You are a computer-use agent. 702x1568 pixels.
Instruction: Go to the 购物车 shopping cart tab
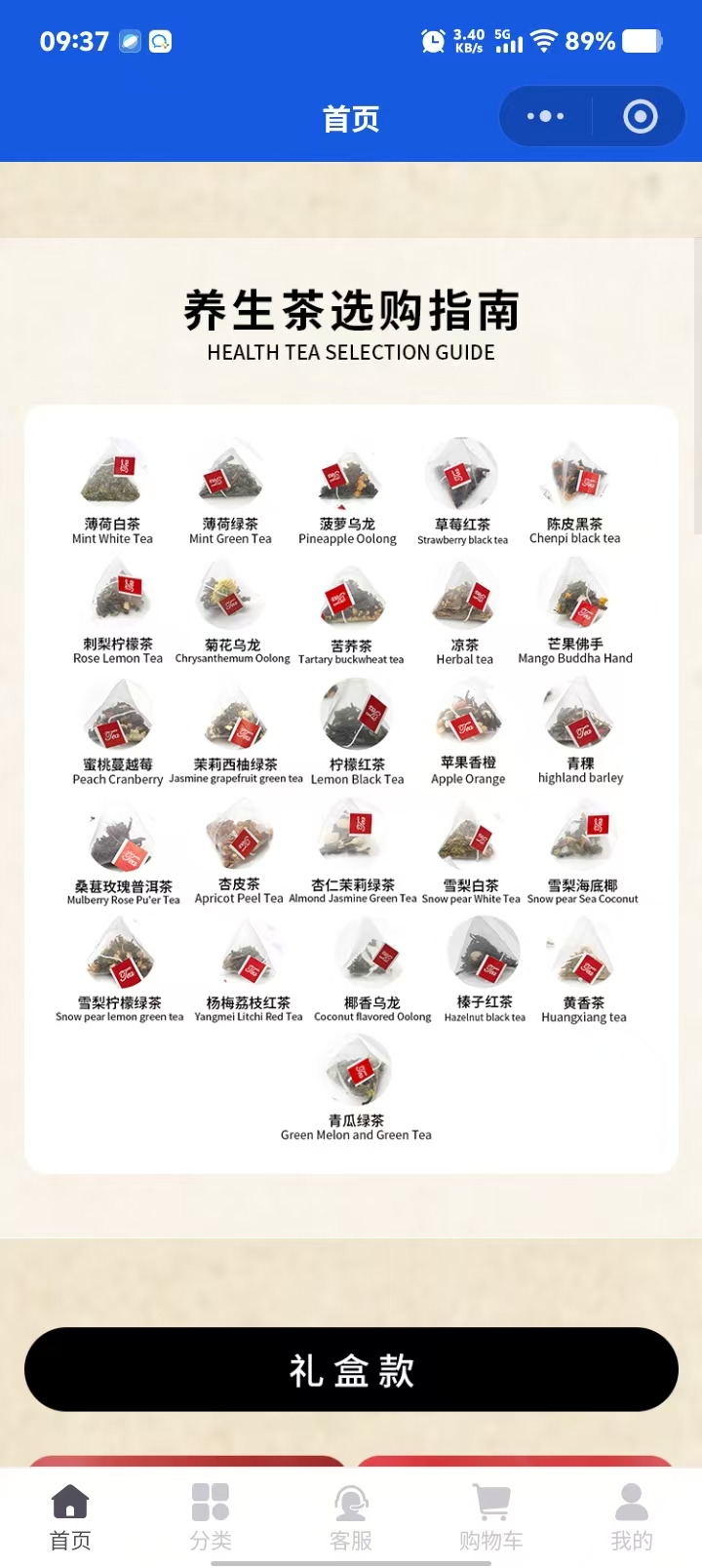[x=491, y=1516]
